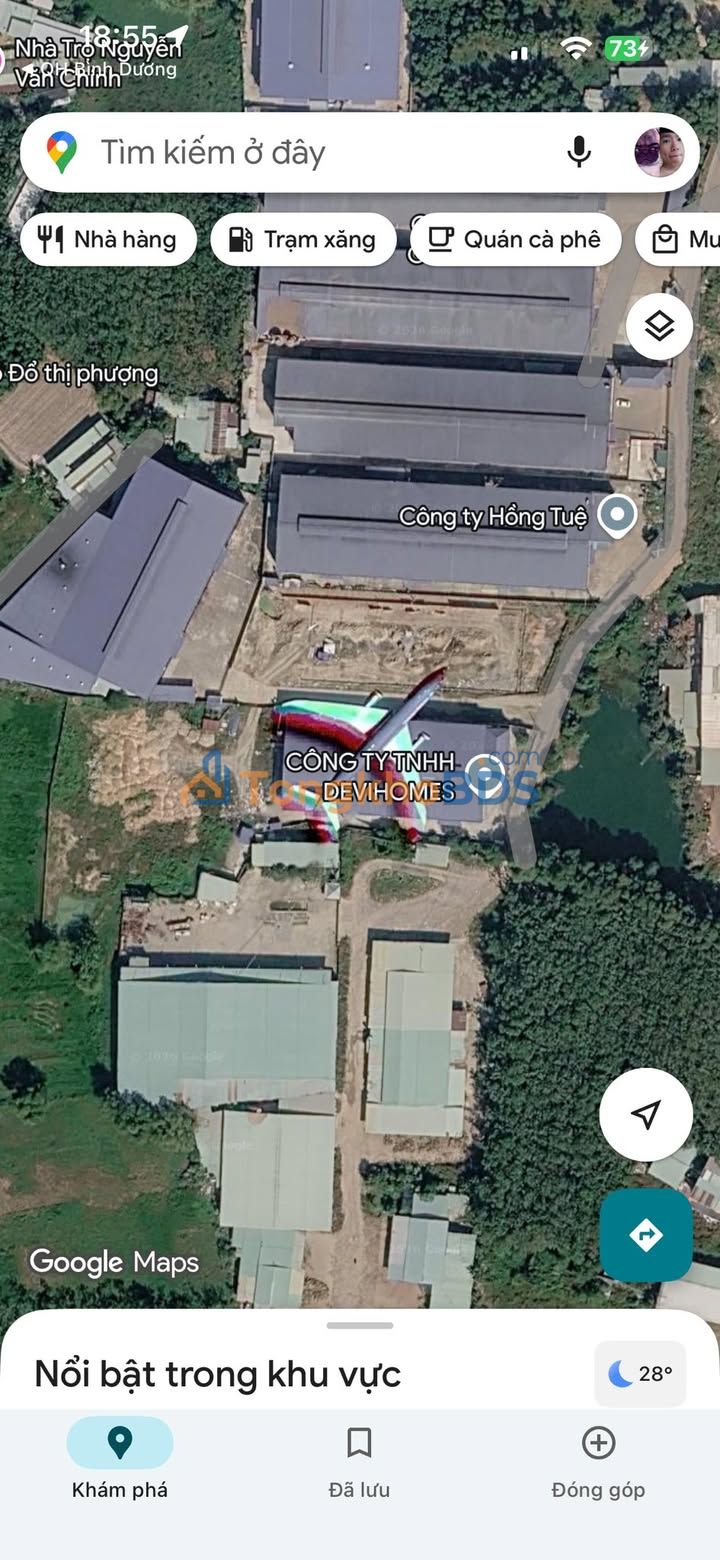720x1560 pixels.
Task: Open the Đổ thị phượng place label
Action: (x=82, y=374)
